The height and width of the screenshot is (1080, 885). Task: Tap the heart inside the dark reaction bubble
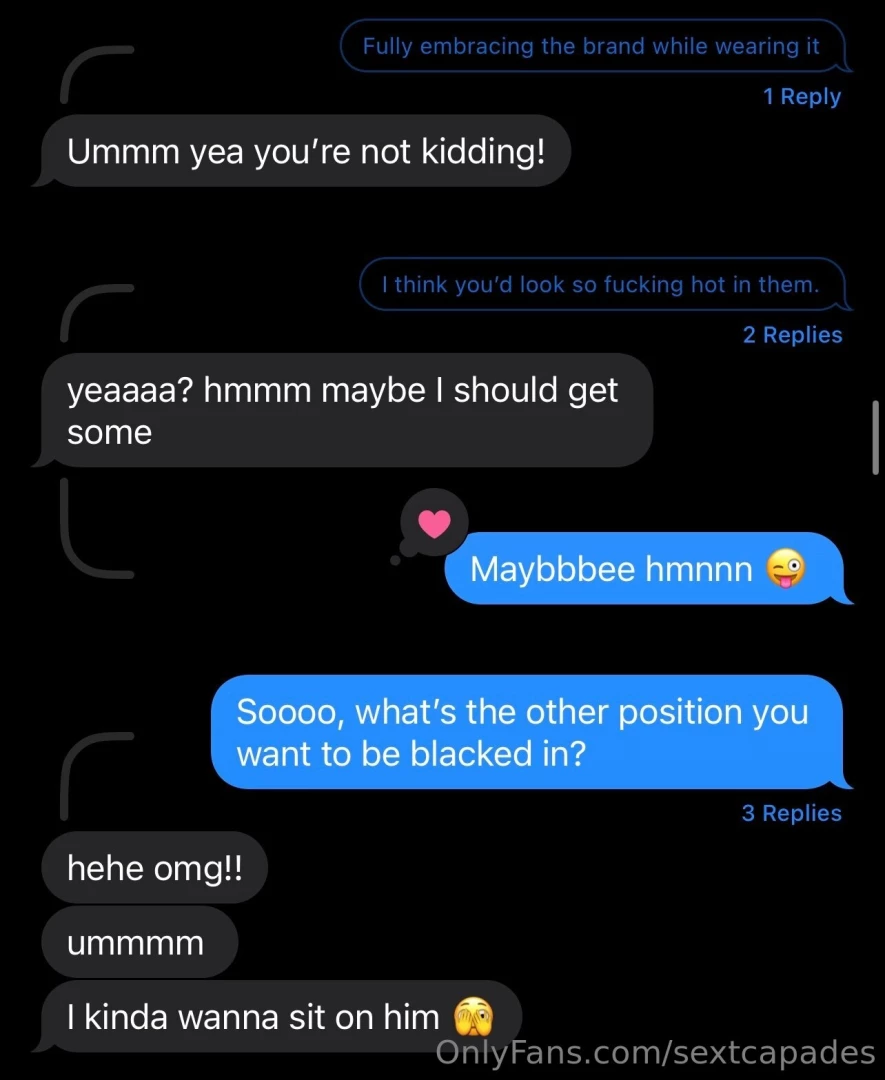(432, 520)
